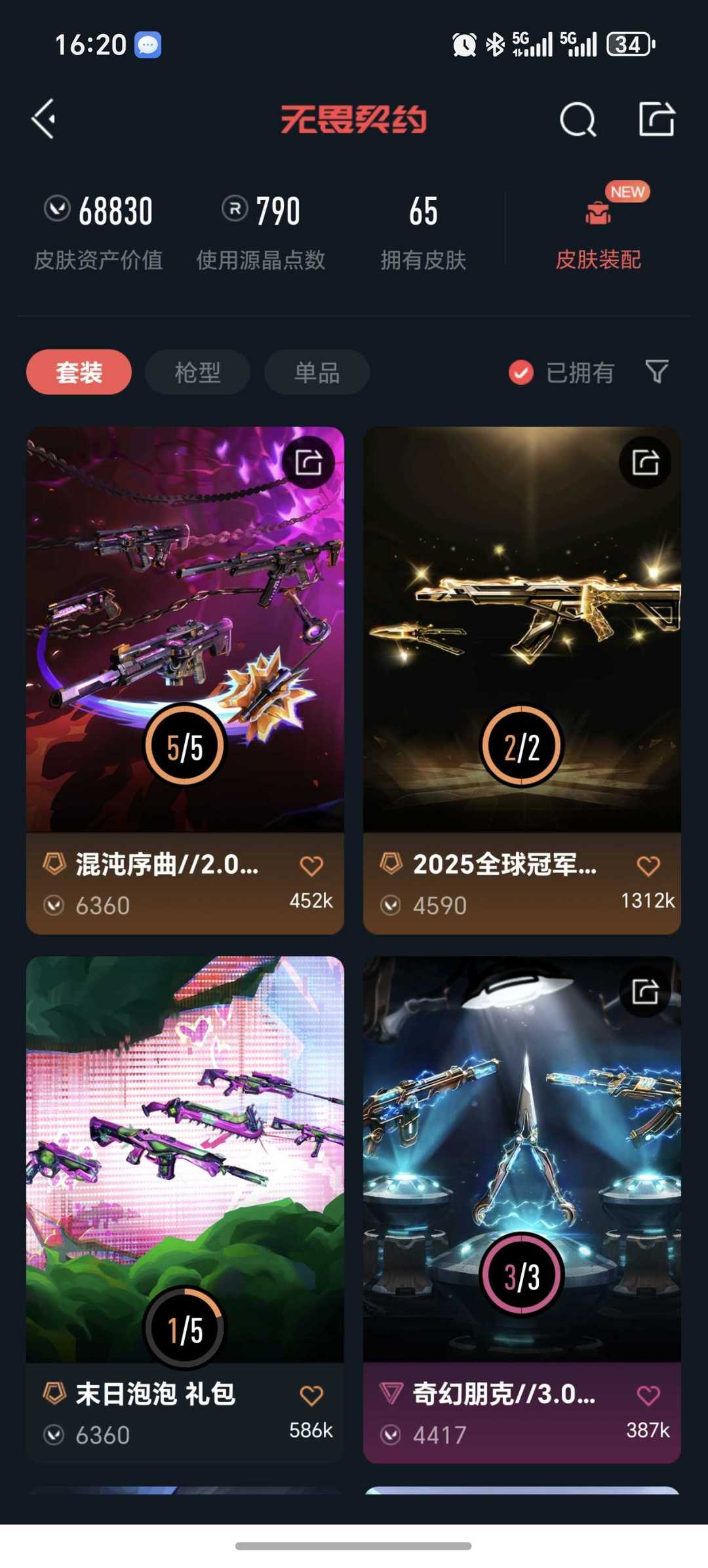This screenshot has height=1568, width=708.
Task: Uncheck the 已拥有 filter
Action: coord(561,372)
